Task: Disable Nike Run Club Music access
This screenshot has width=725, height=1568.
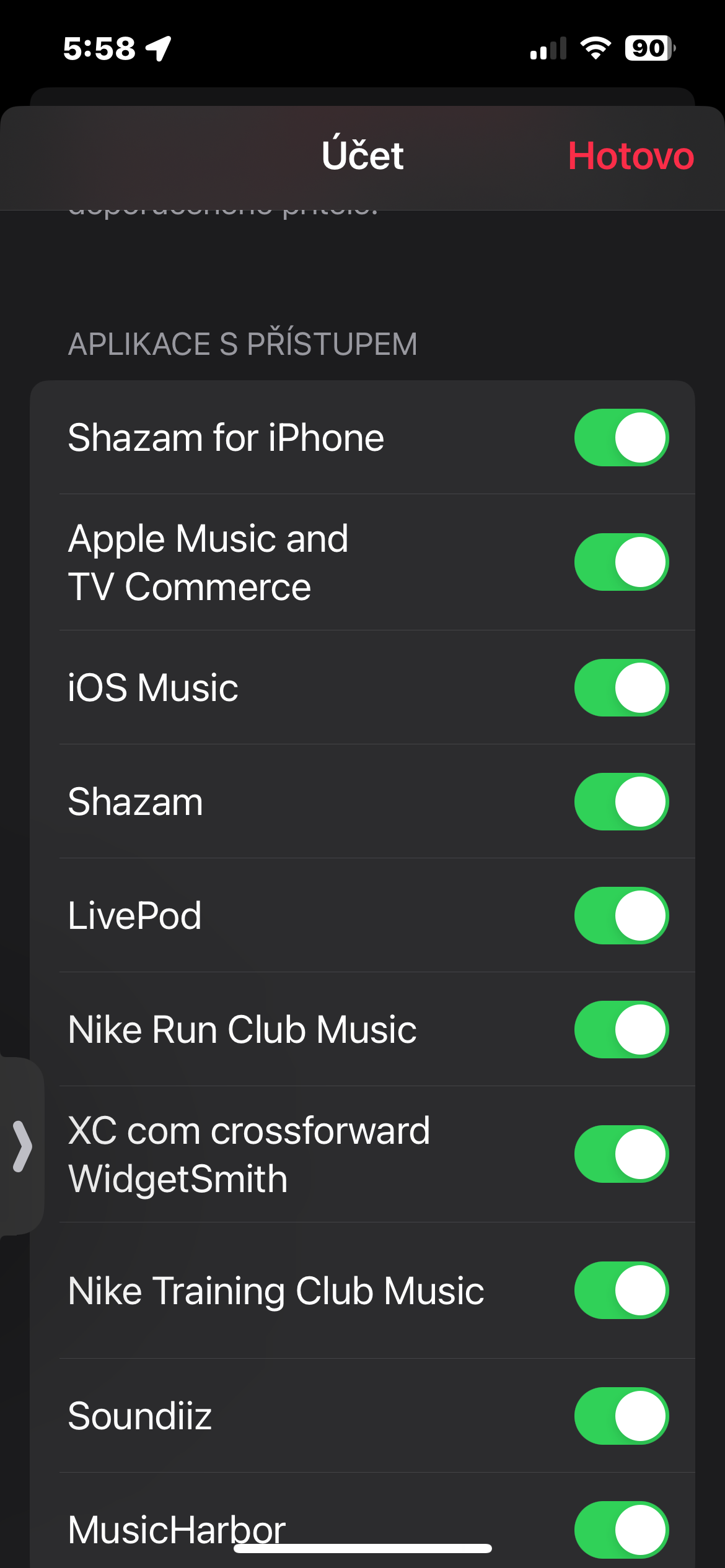Action: click(621, 1030)
